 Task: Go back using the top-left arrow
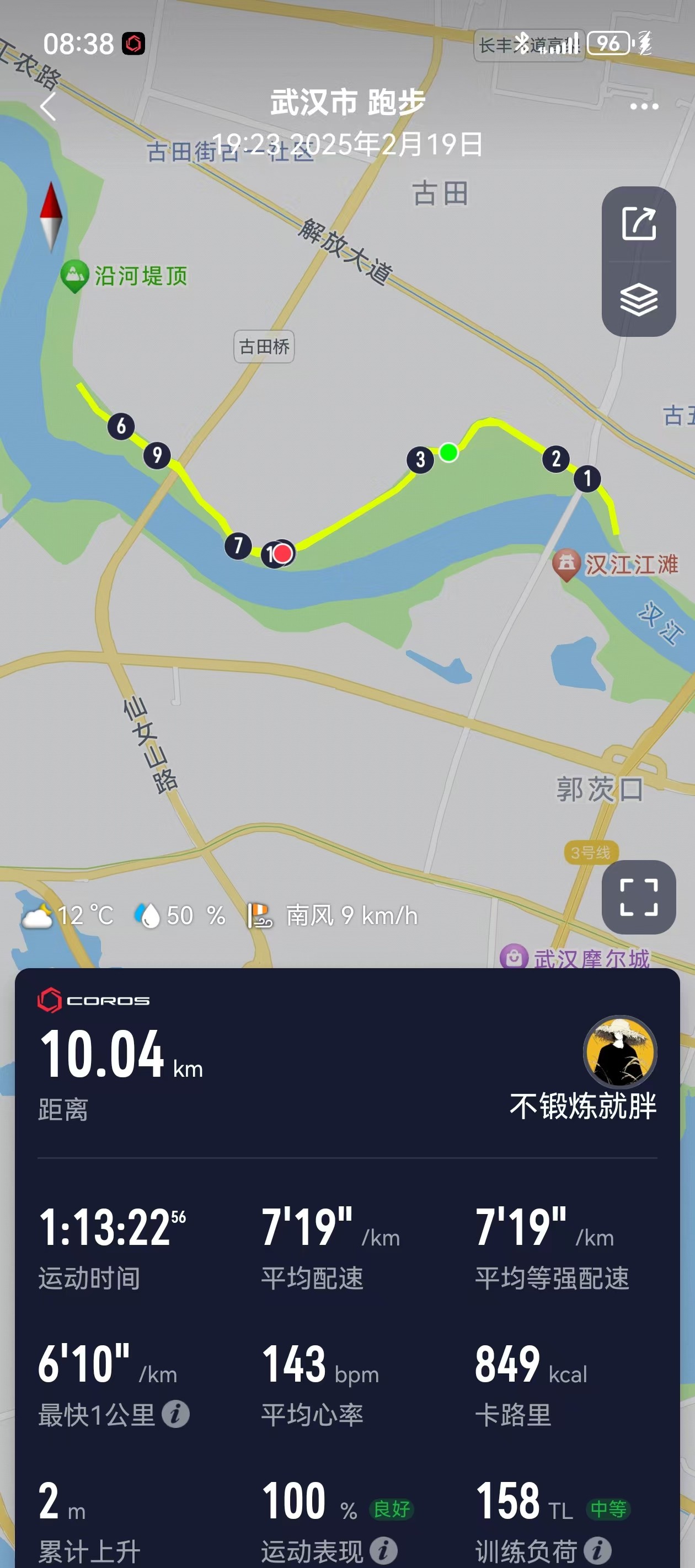click(48, 106)
